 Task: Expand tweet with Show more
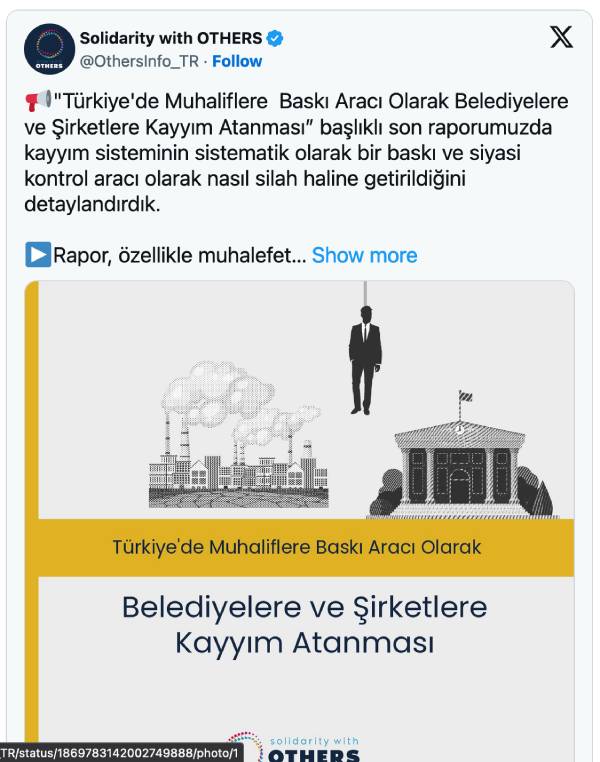click(x=364, y=255)
